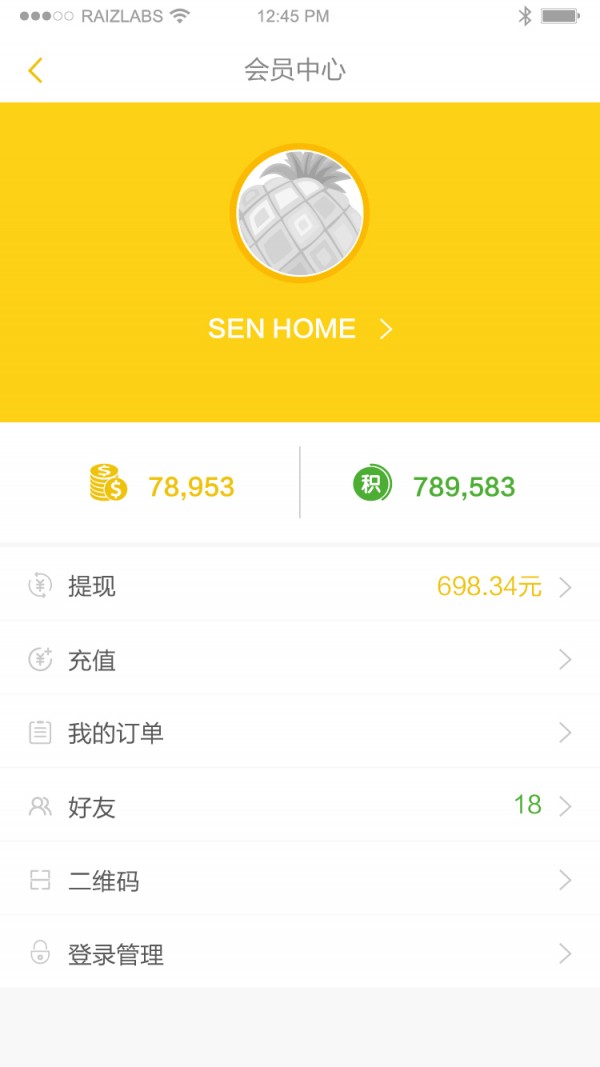Image resolution: width=600 pixels, height=1067 pixels.
Task: Open the 充值 recharge row
Action: click(x=300, y=660)
